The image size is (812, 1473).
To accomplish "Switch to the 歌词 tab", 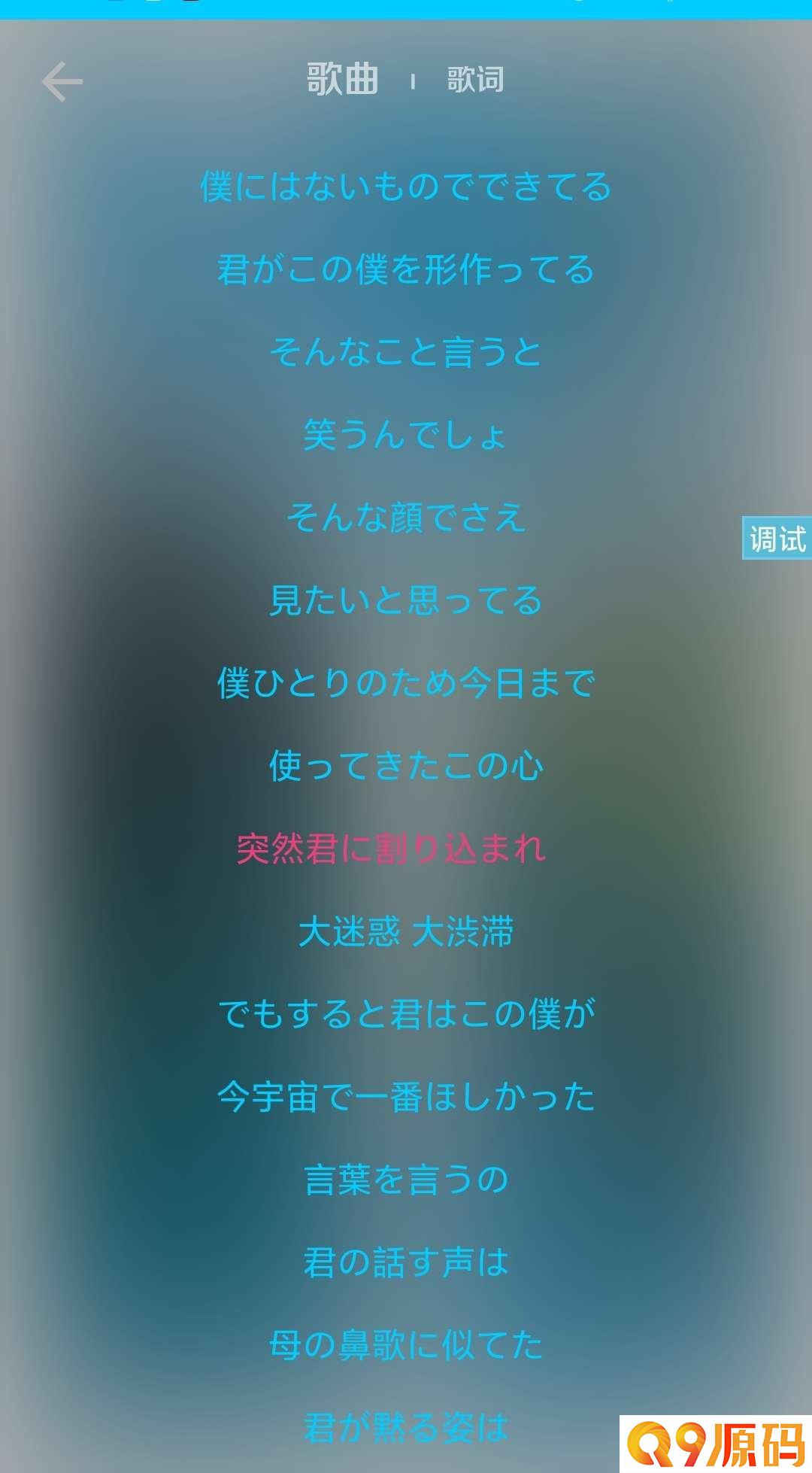I will click(x=475, y=80).
